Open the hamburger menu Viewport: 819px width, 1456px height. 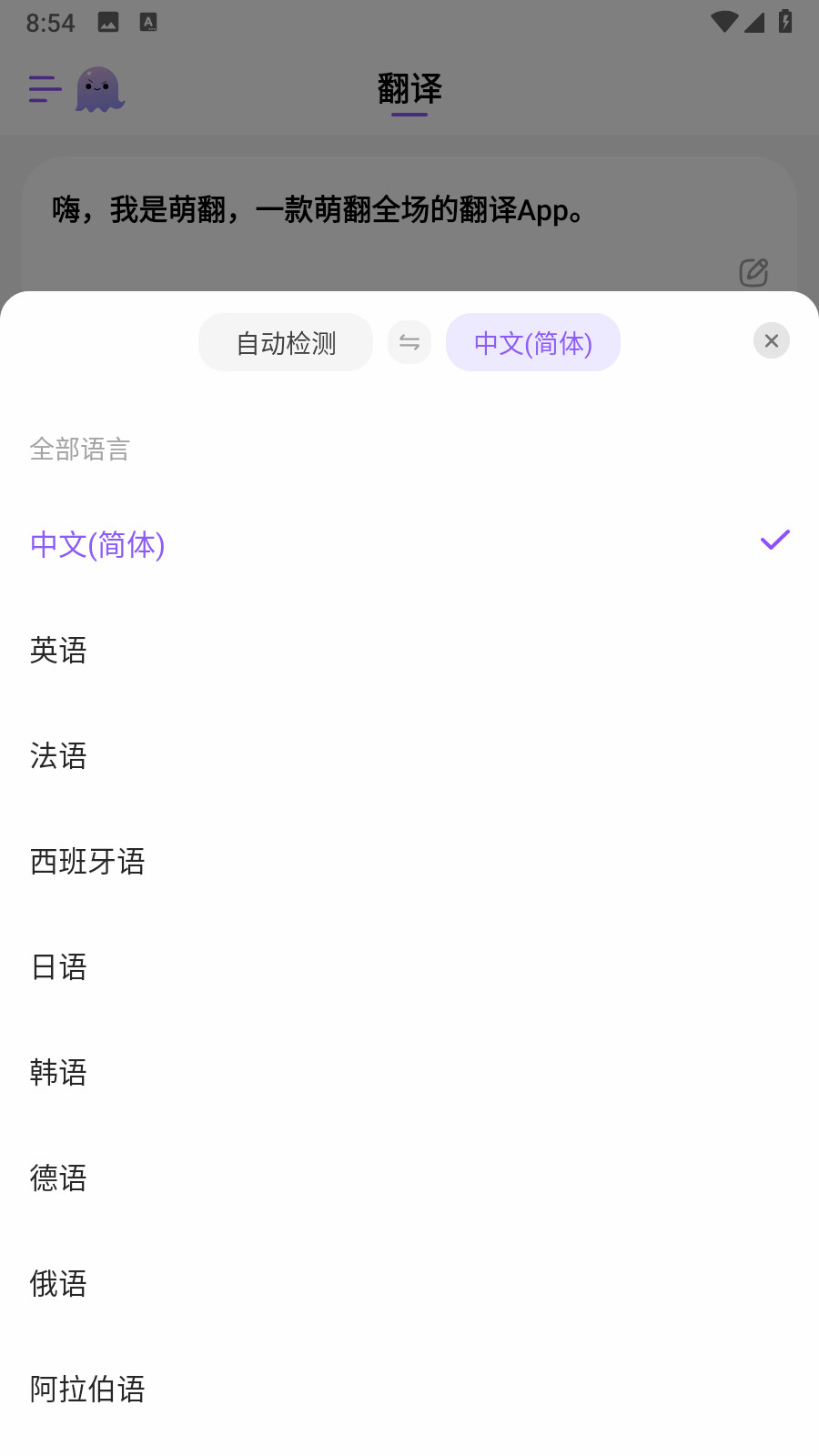tap(45, 89)
